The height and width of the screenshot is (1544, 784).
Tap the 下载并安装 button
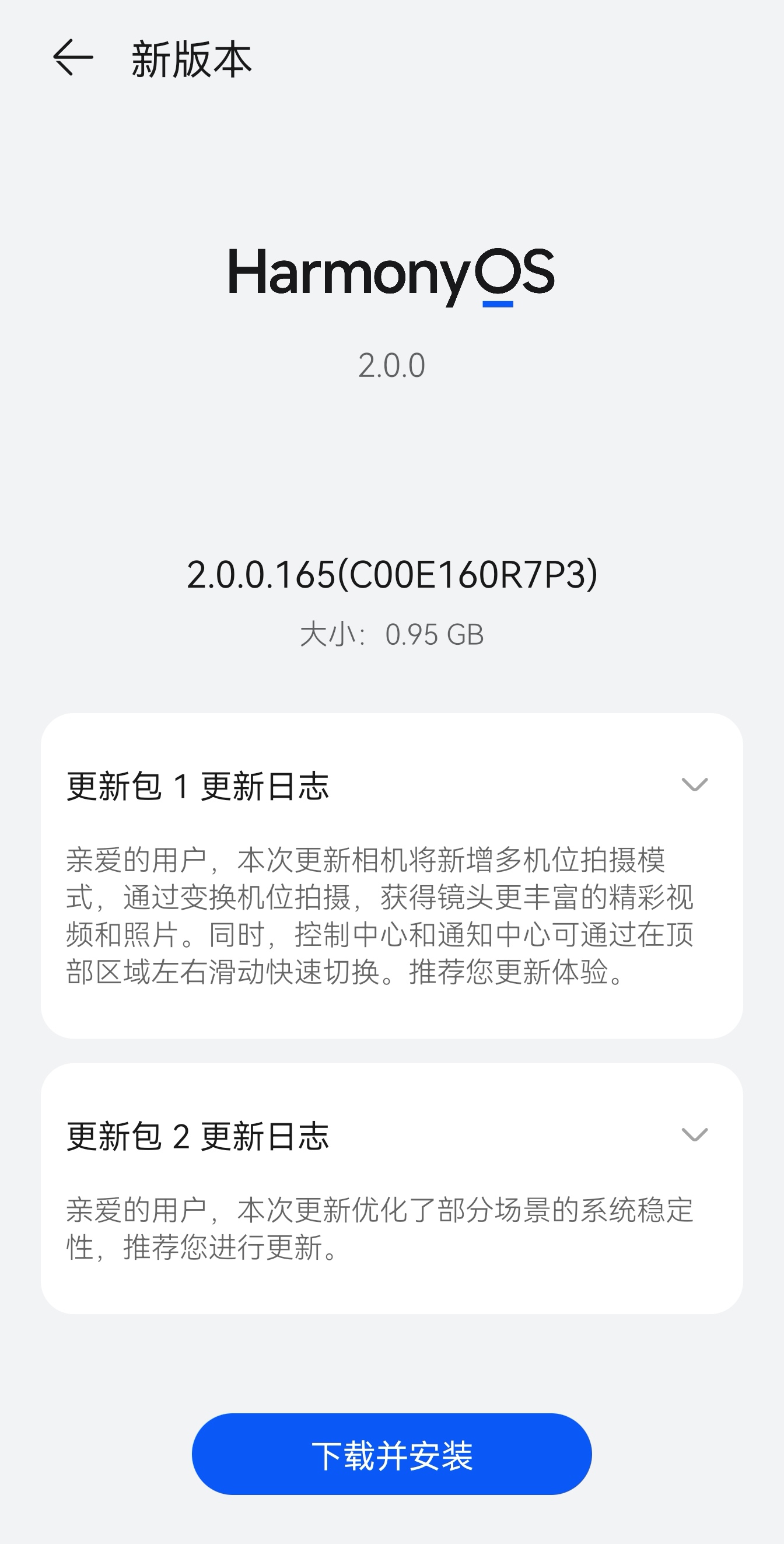pyautogui.click(x=391, y=1455)
